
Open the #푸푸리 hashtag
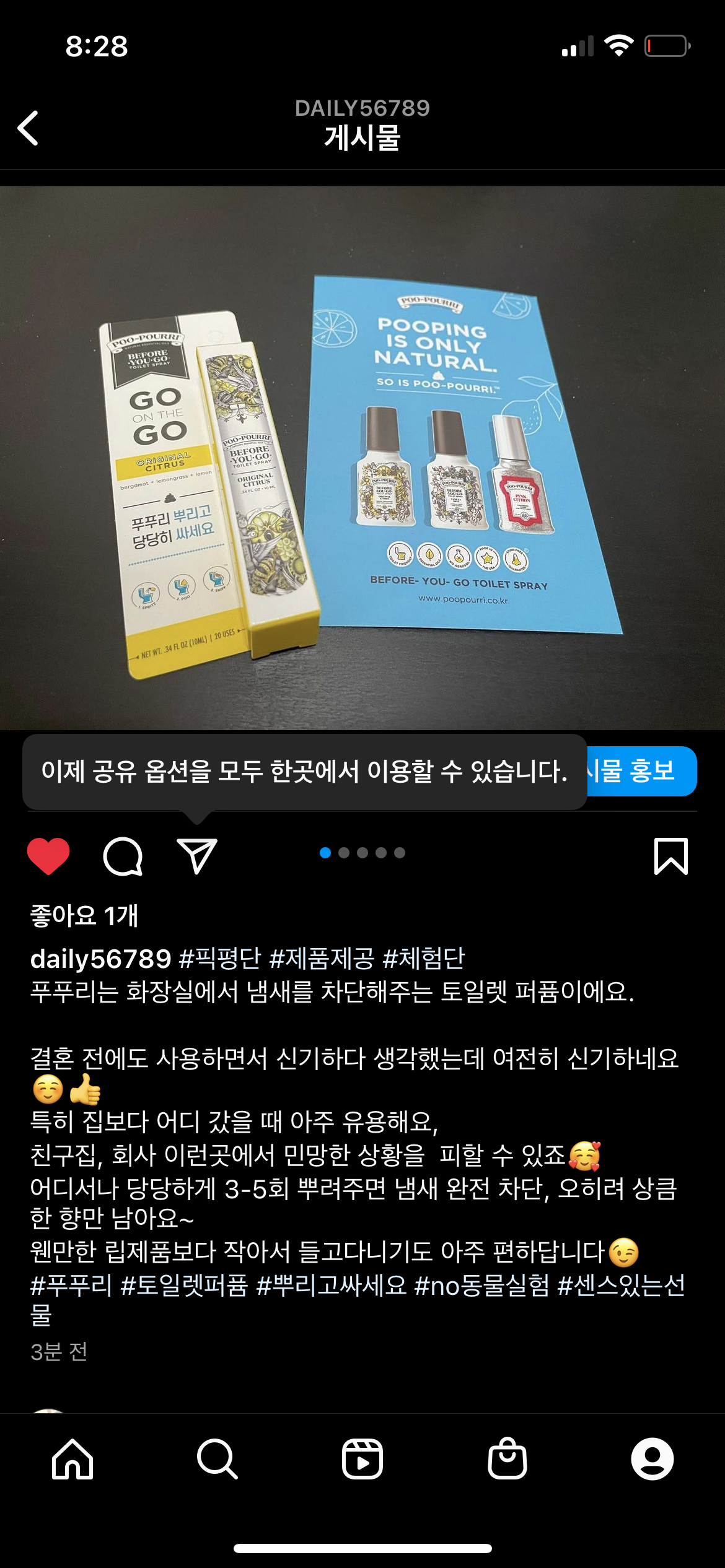click(71, 1286)
